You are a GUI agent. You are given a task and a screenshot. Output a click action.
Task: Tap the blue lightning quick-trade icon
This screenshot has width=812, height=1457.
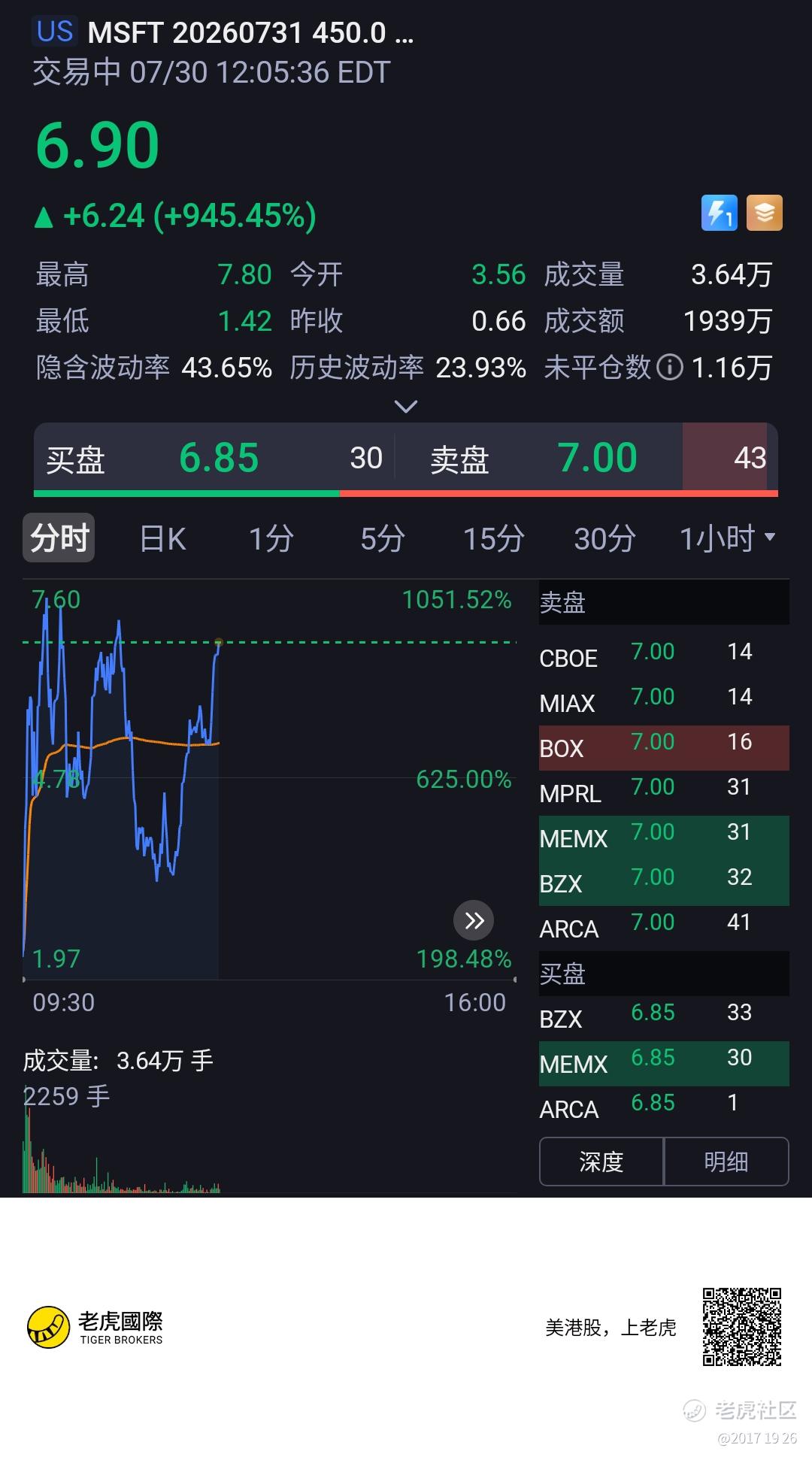pyautogui.click(x=720, y=213)
